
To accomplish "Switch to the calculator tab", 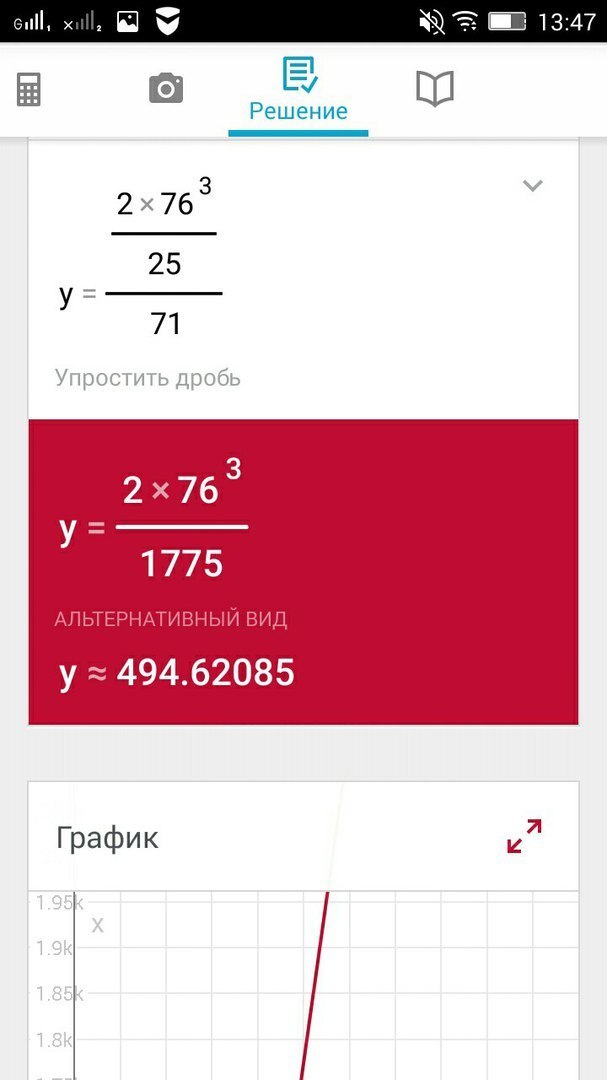I will tap(29, 90).
